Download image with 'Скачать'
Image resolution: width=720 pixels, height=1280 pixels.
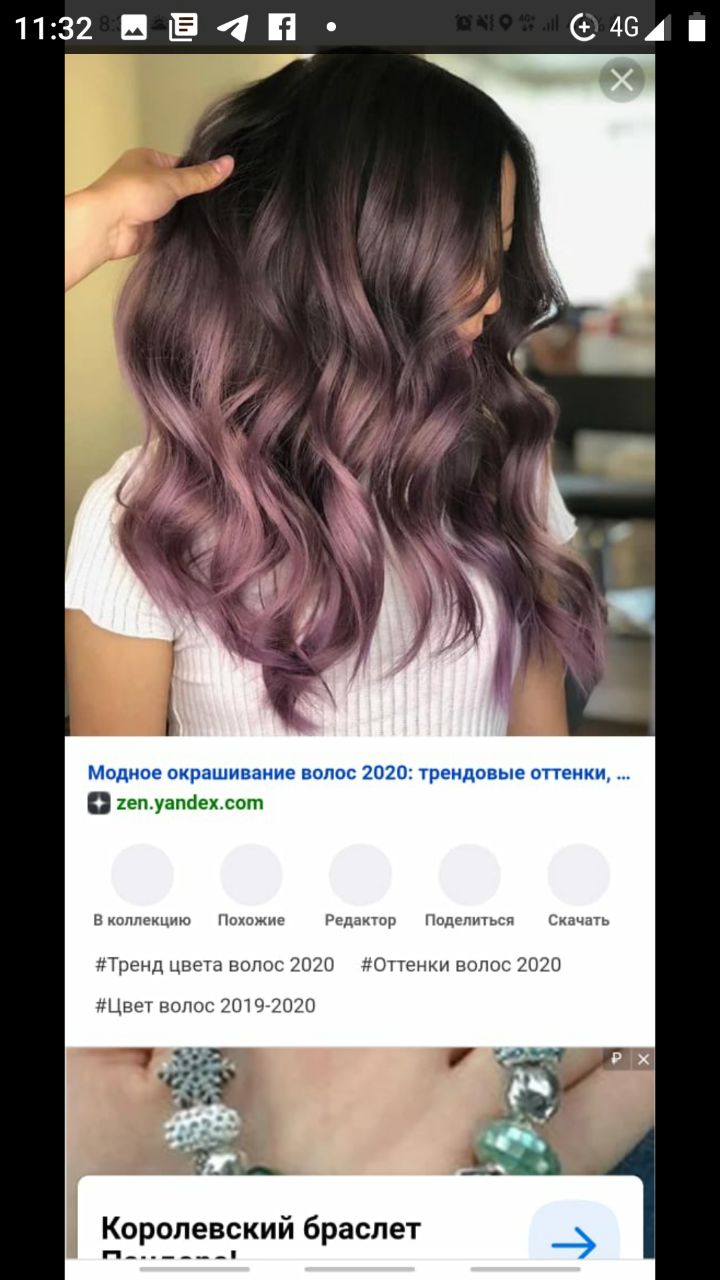coord(578,886)
